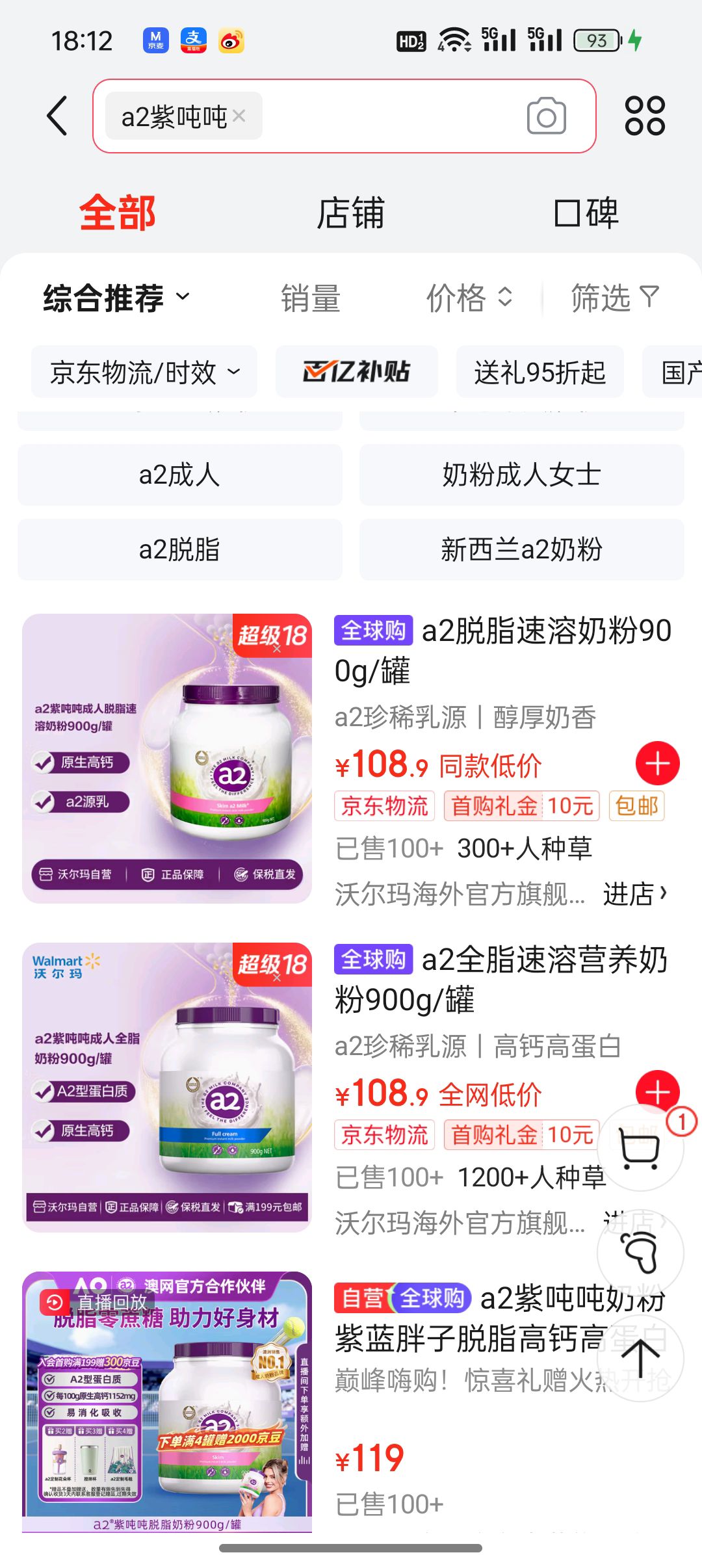Go back from search results
Viewport: 702px width, 1568px height.
[x=57, y=116]
